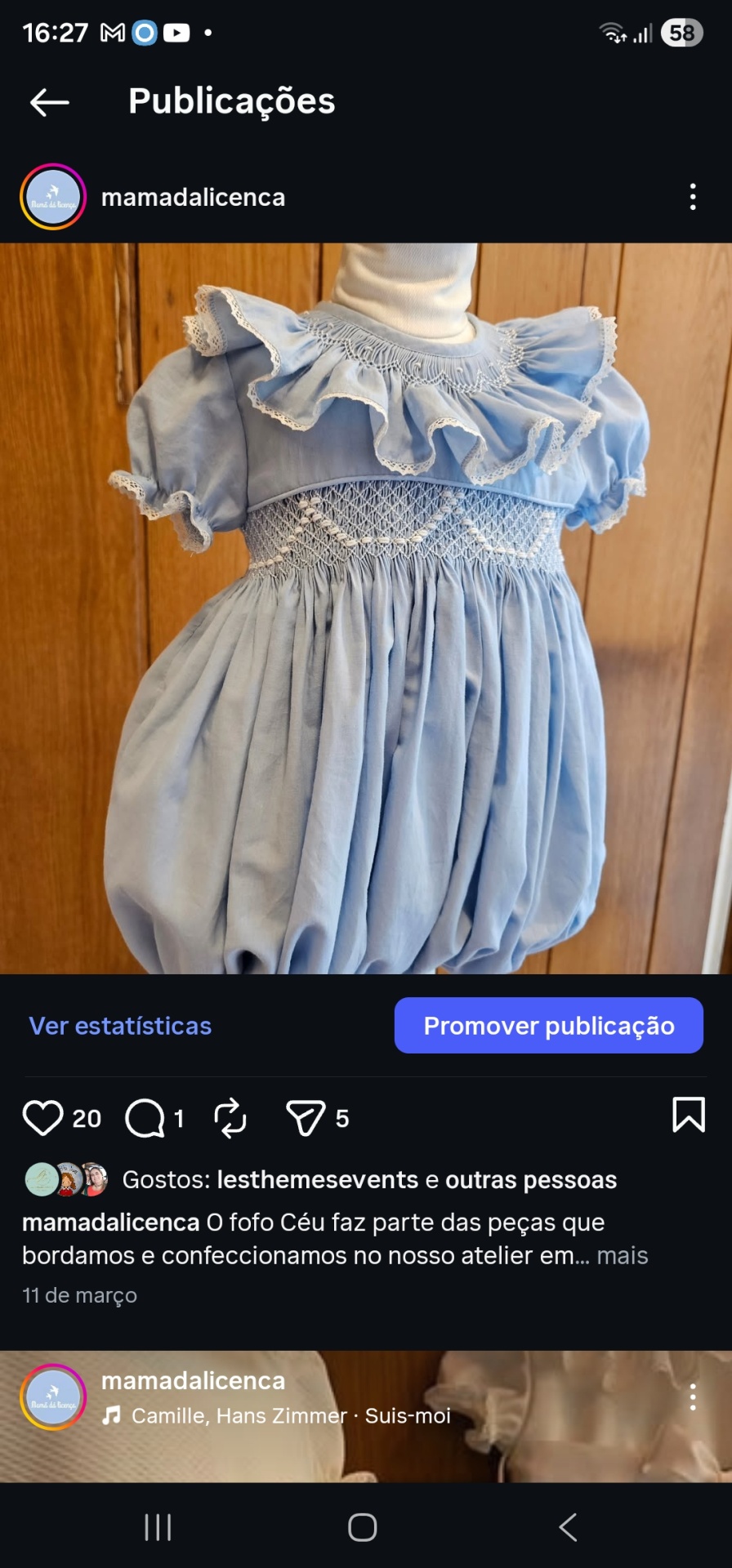View list of people who liked the post
The height and width of the screenshot is (1568, 732).
(x=369, y=1180)
